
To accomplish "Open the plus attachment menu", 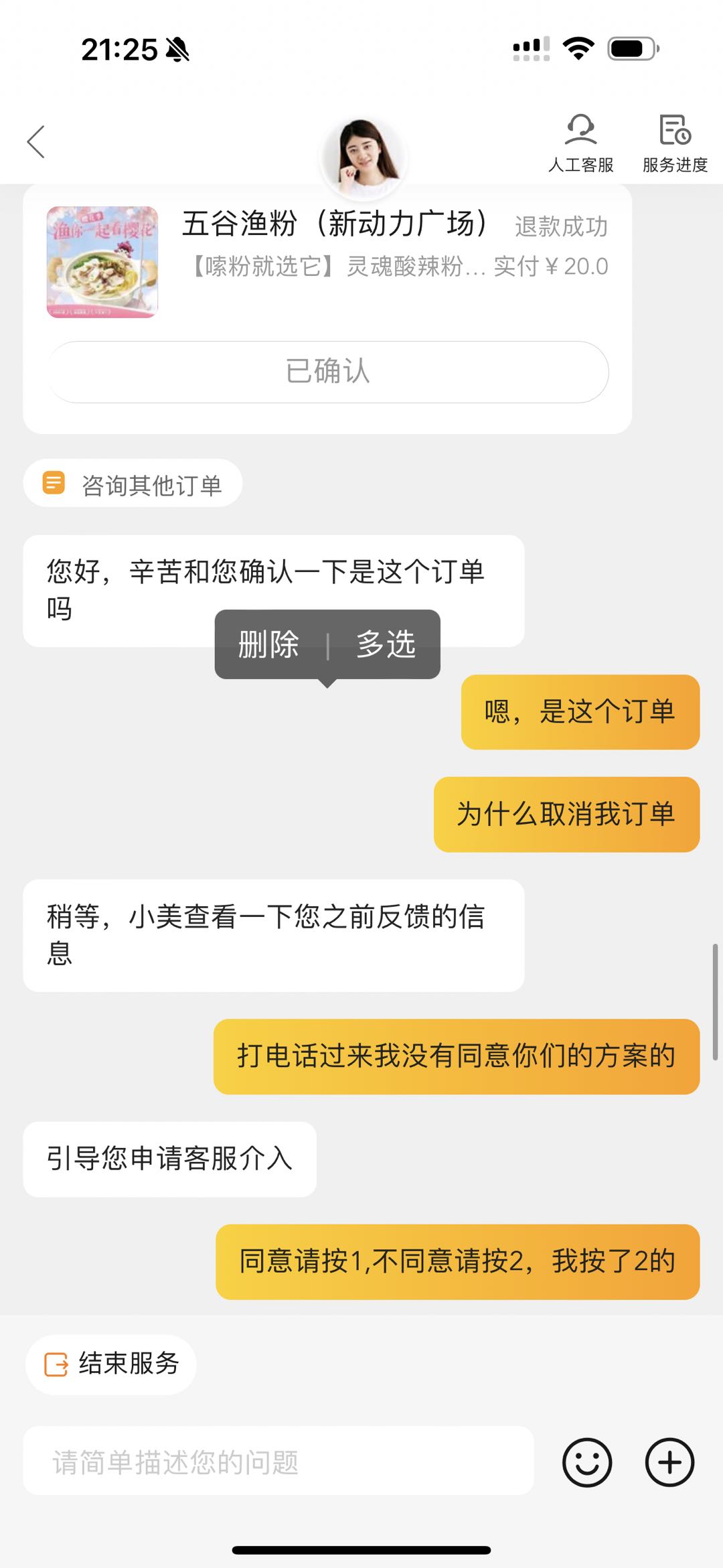I will [x=669, y=1462].
